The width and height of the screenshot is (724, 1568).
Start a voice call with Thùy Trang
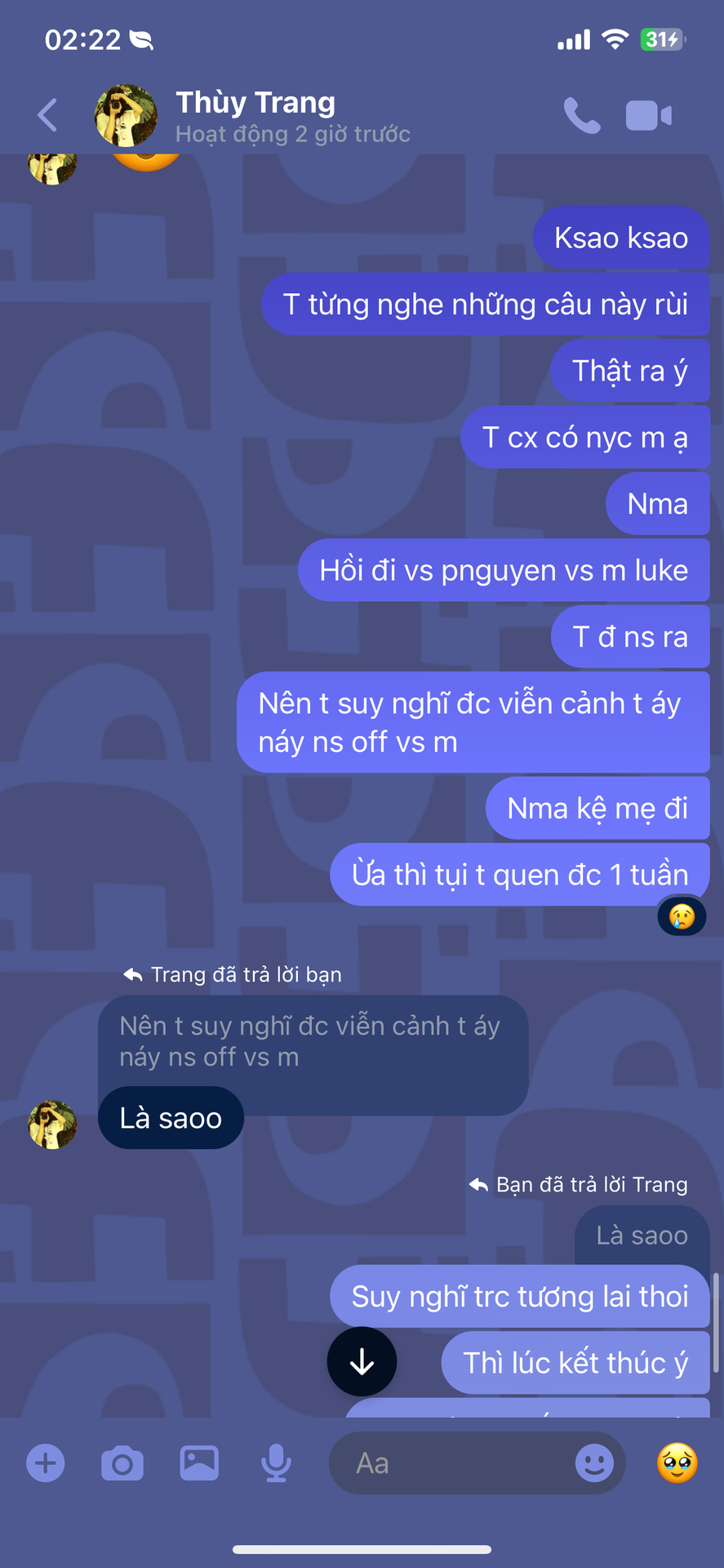coord(582,115)
